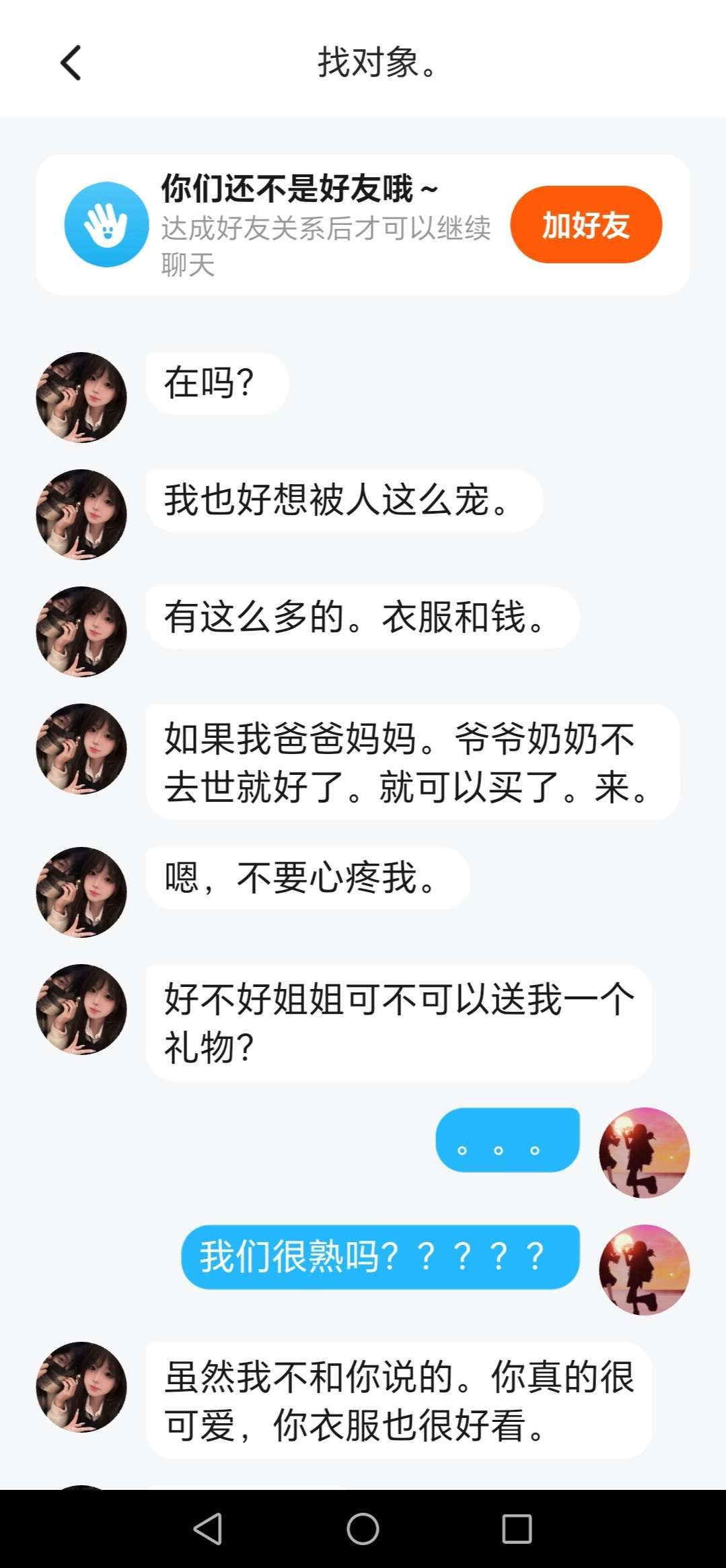
Task: Open sender's avatar beside 在吗?
Action: [x=81, y=397]
